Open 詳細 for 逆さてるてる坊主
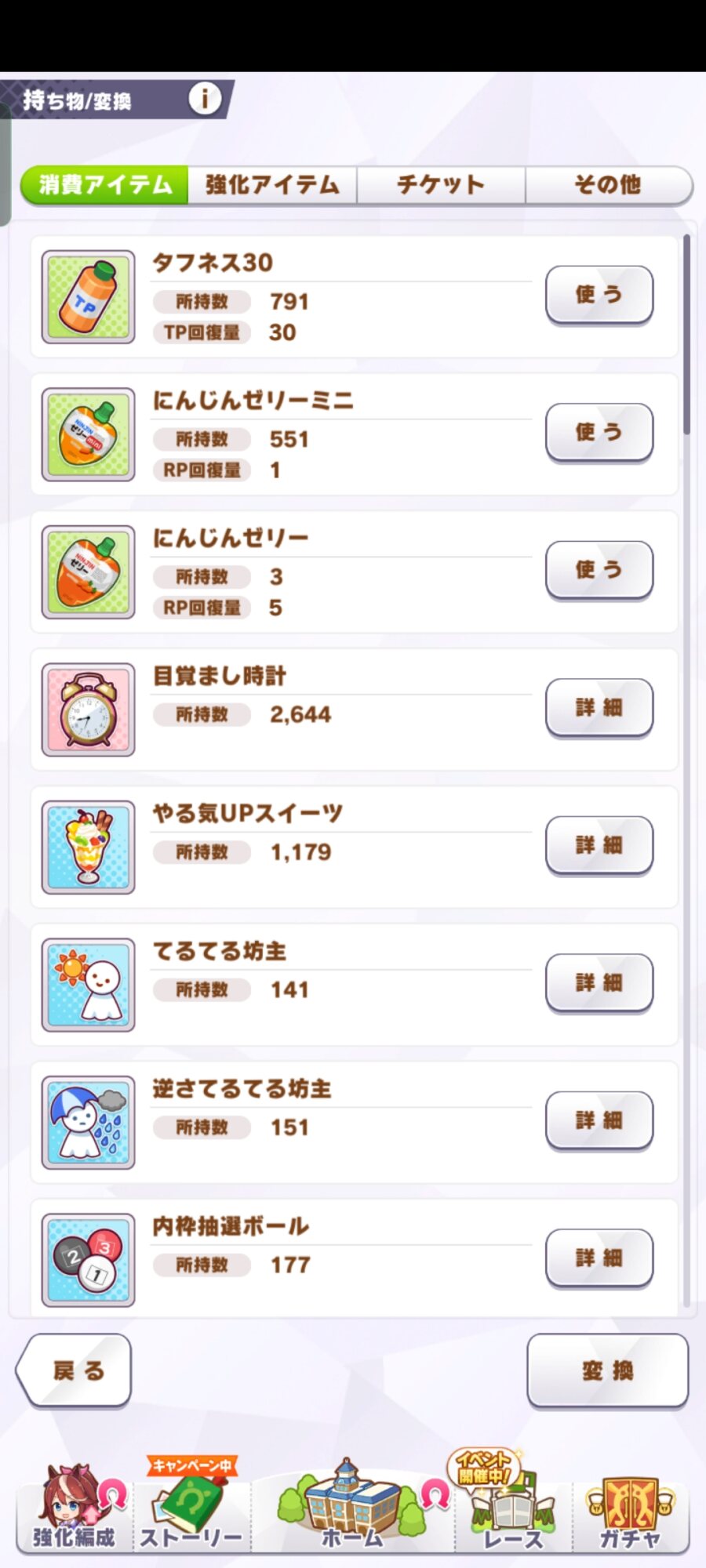The image size is (706, 1568). tap(599, 1120)
